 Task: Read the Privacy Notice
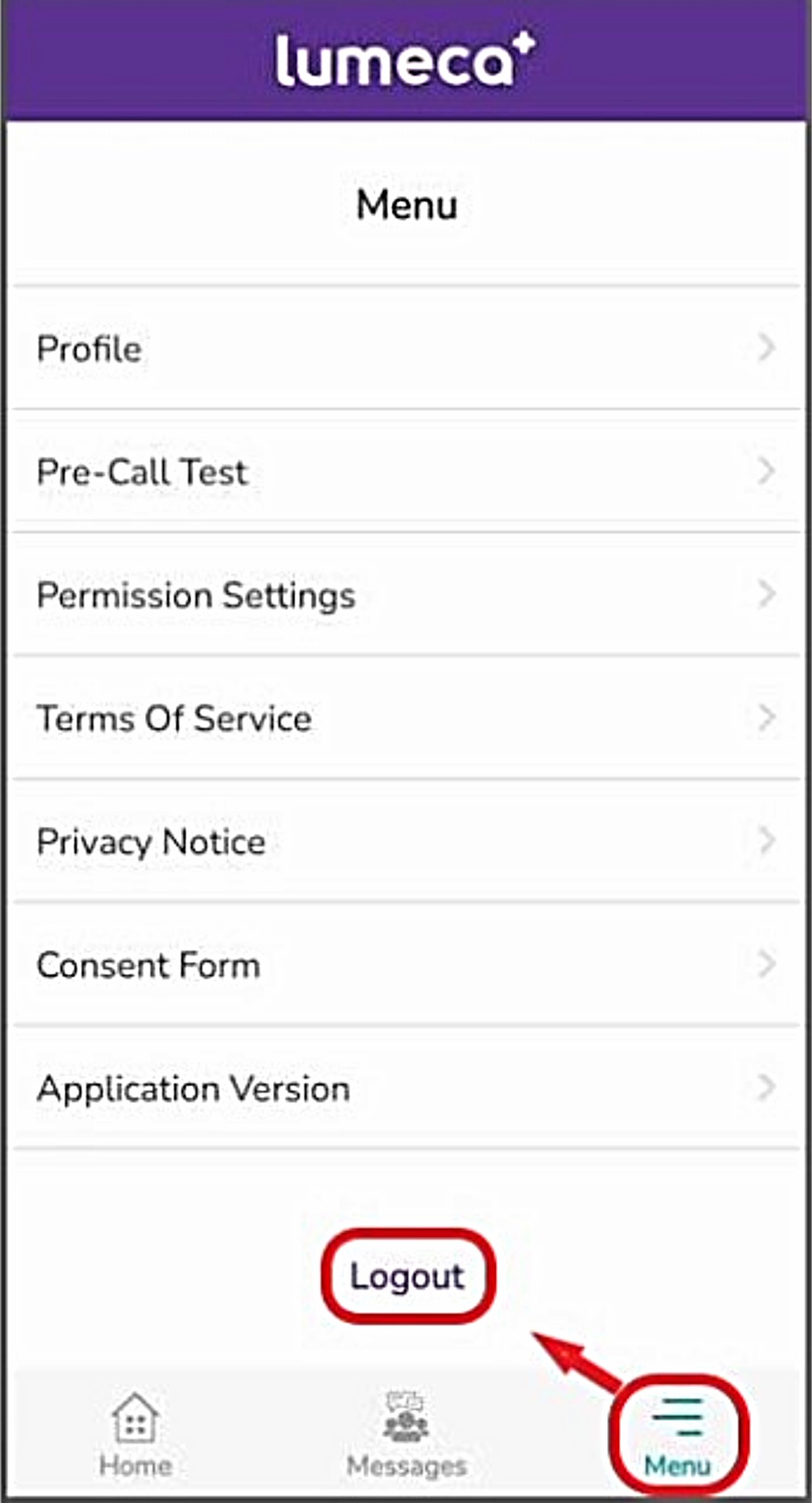[x=405, y=842]
